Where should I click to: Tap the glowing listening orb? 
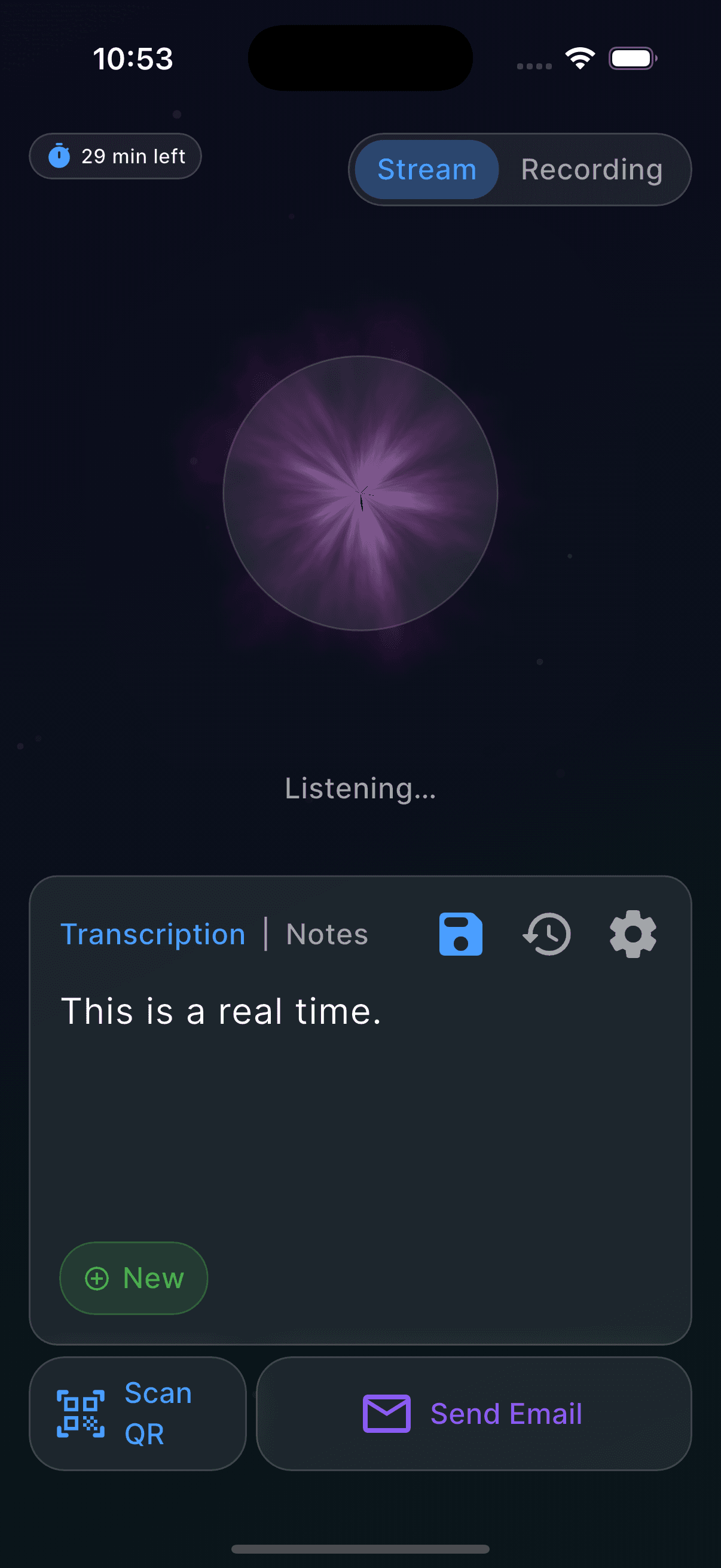point(360,494)
